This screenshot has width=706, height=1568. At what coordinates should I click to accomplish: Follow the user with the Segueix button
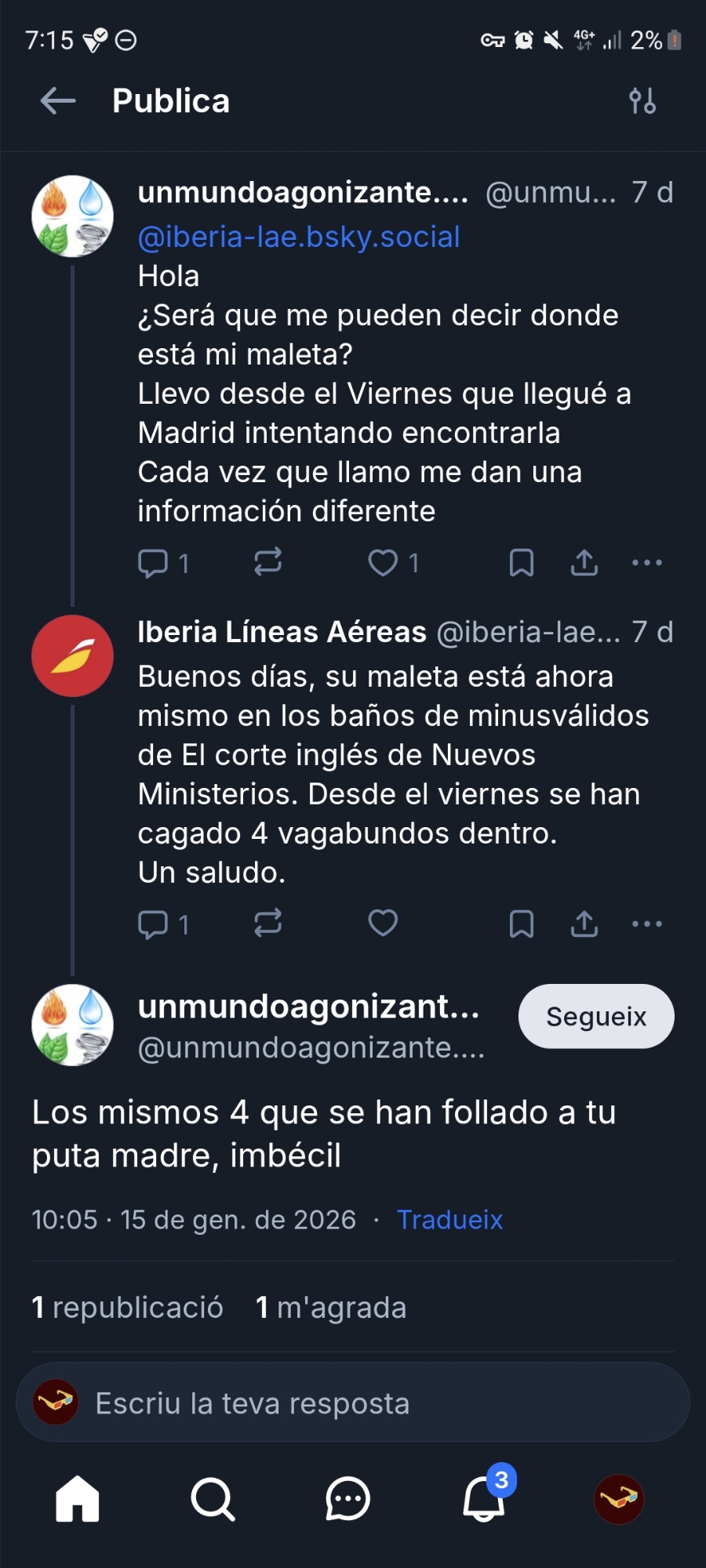coord(596,1016)
